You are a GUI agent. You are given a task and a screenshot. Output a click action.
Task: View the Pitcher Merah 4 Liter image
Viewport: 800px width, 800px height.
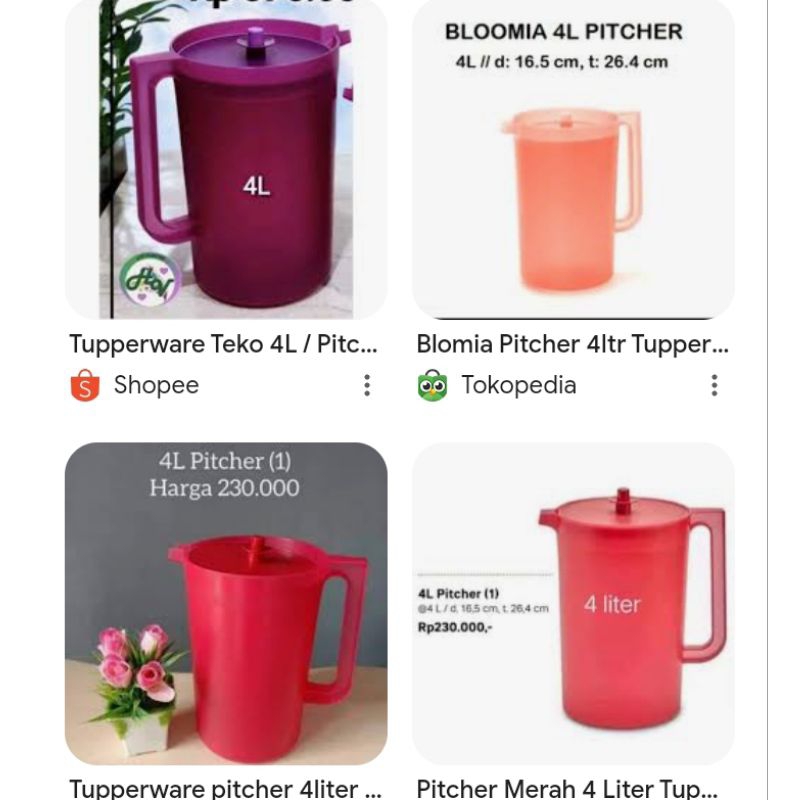click(573, 603)
